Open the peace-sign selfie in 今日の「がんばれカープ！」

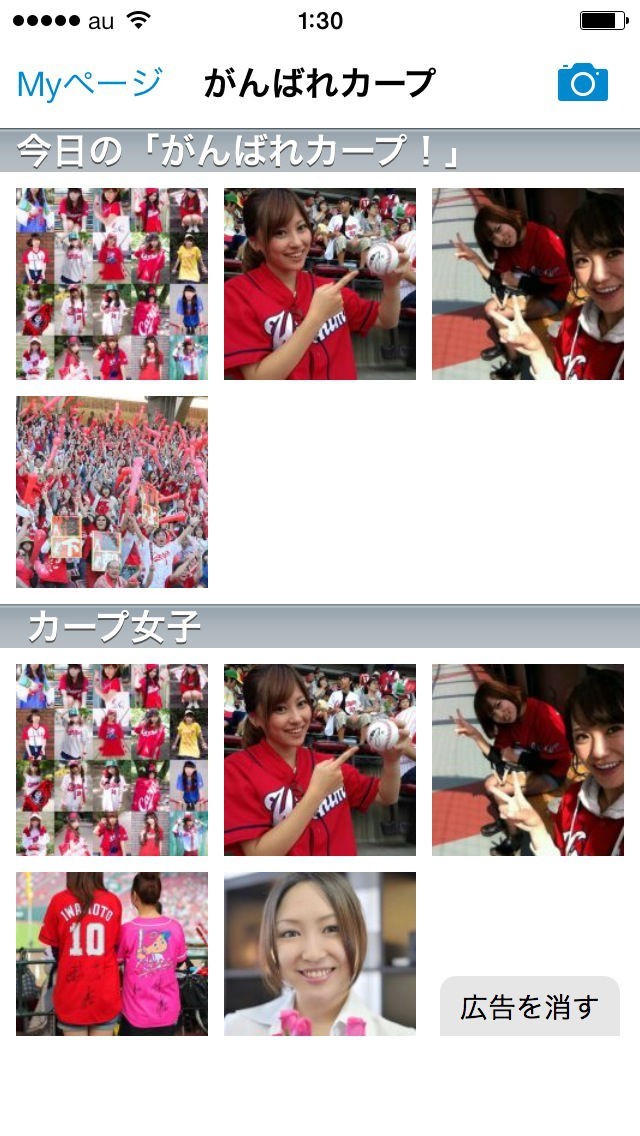click(x=528, y=284)
